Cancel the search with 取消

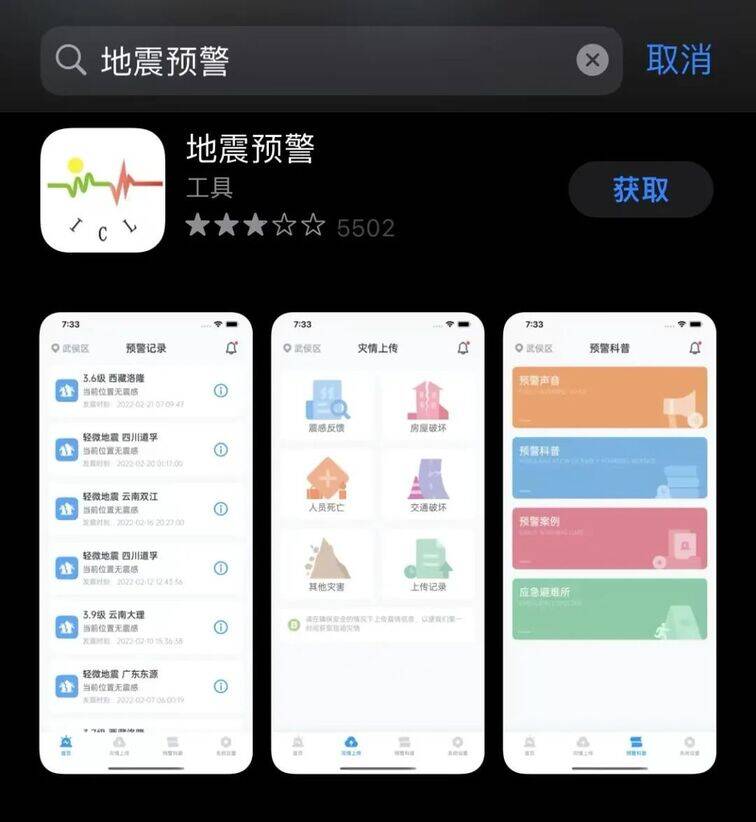click(678, 60)
